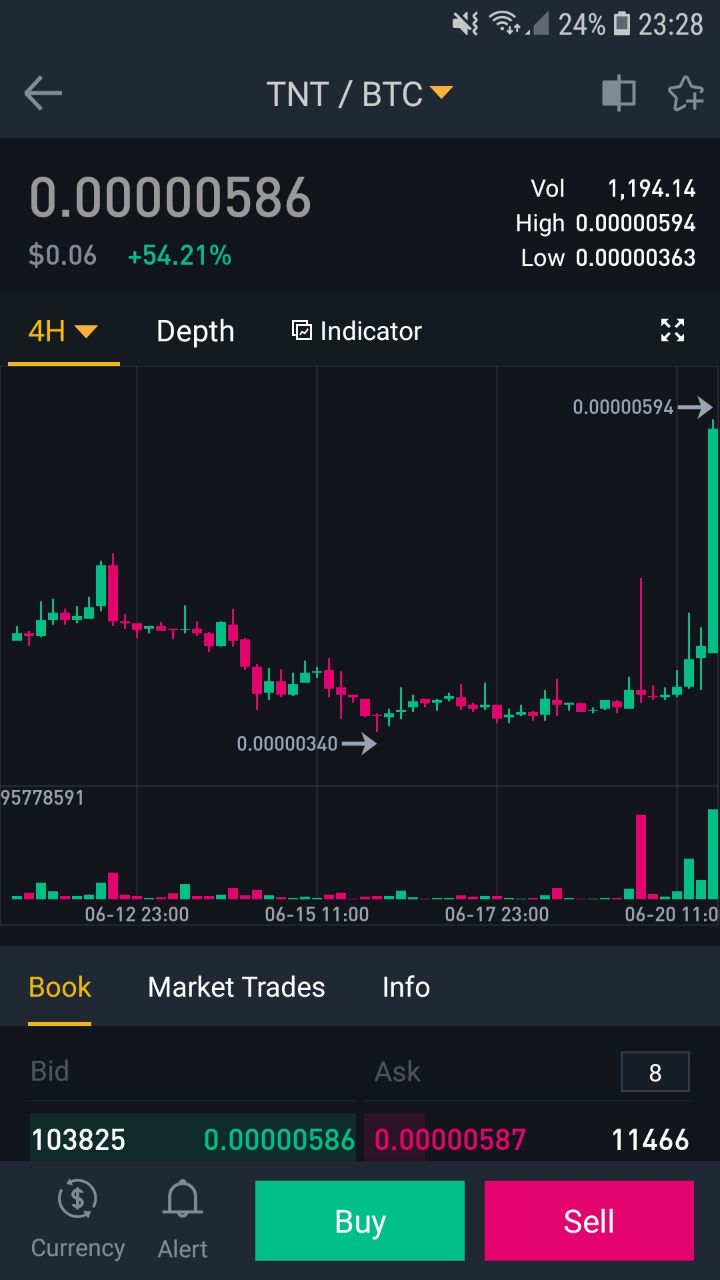Viewport: 720px width, 1280px height.
Task: Tap the pink Sell button
Action: (589, 1221)
